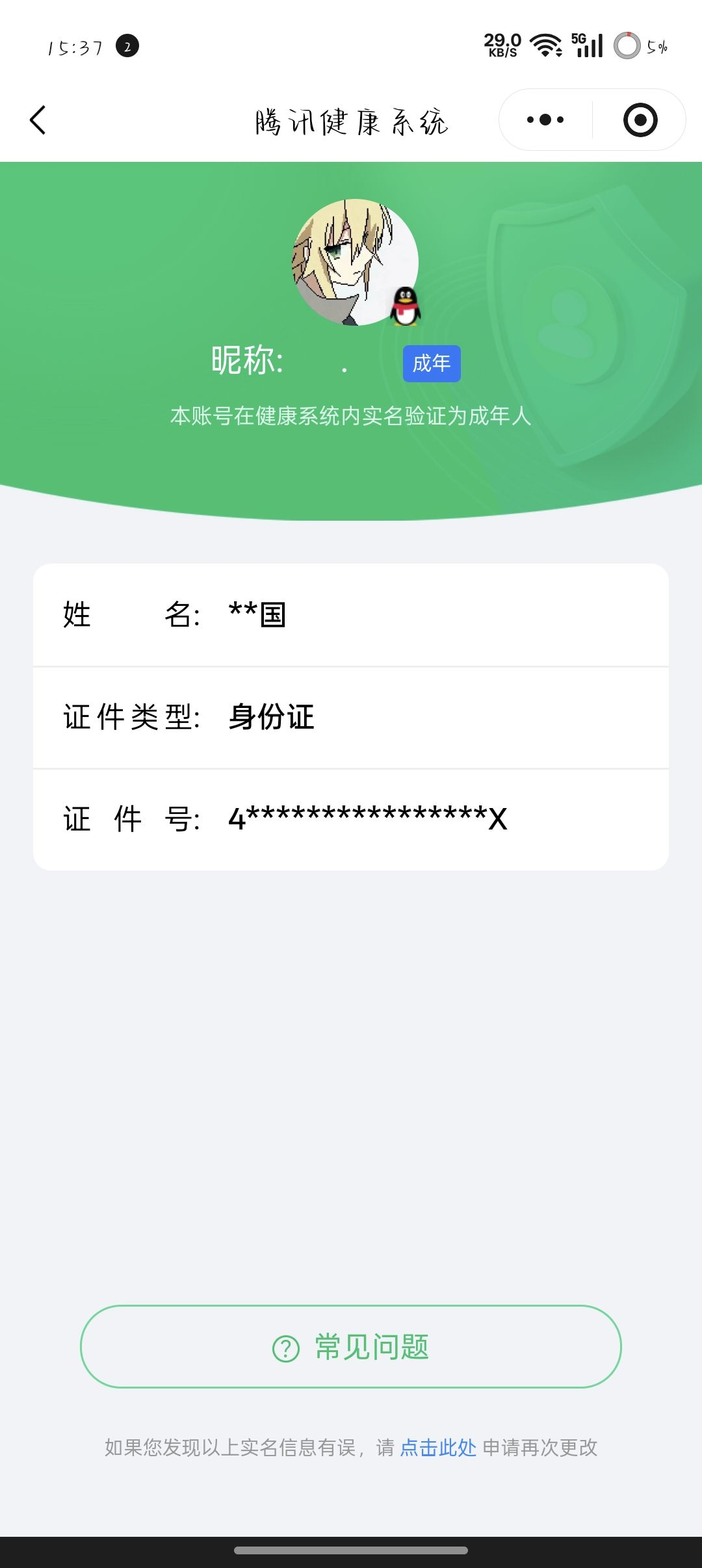Select the 姓名 row showing **国

click(x=351, y=616)
